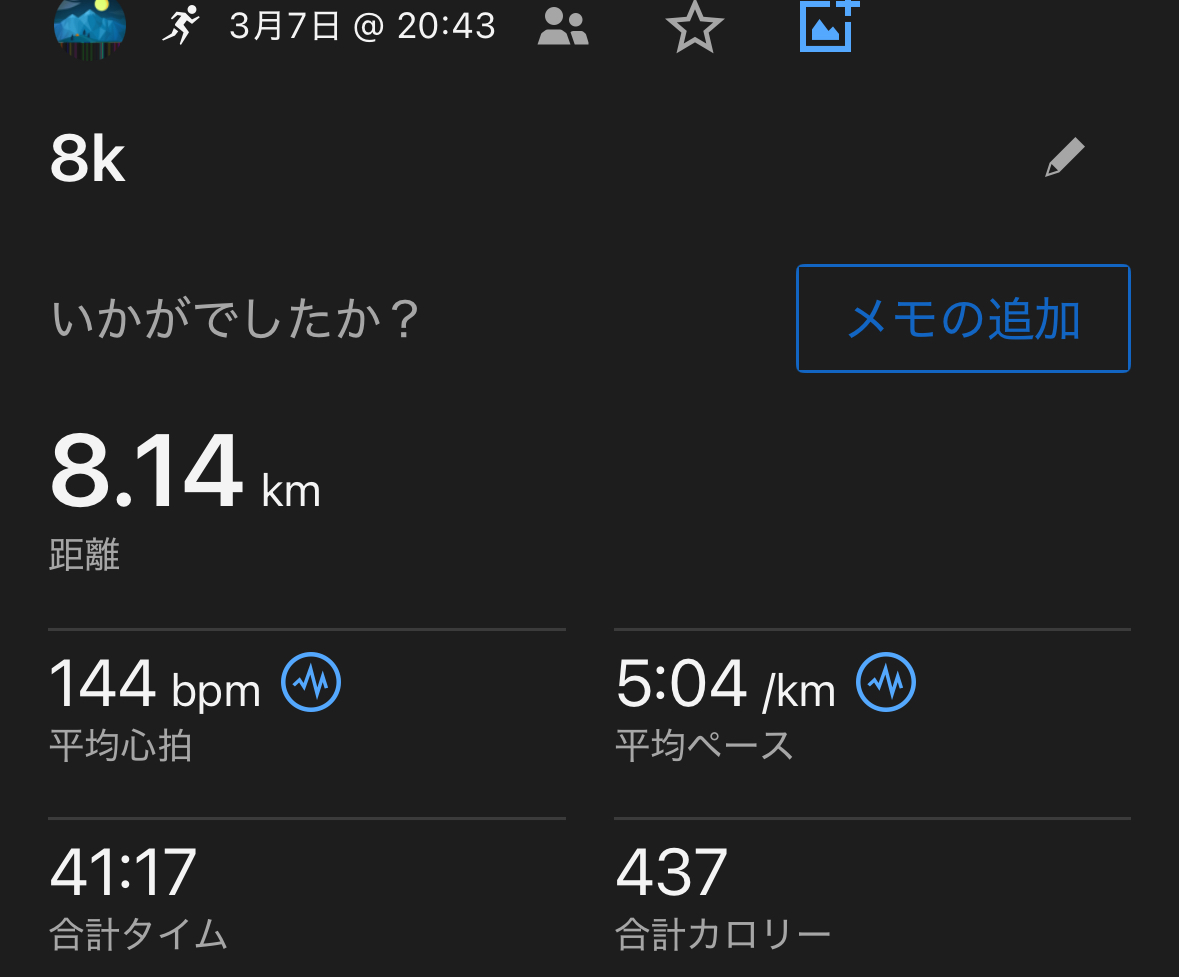Tap the メモの追加 button
This screenshot has height=977, width=1179.
pos(963,319)
